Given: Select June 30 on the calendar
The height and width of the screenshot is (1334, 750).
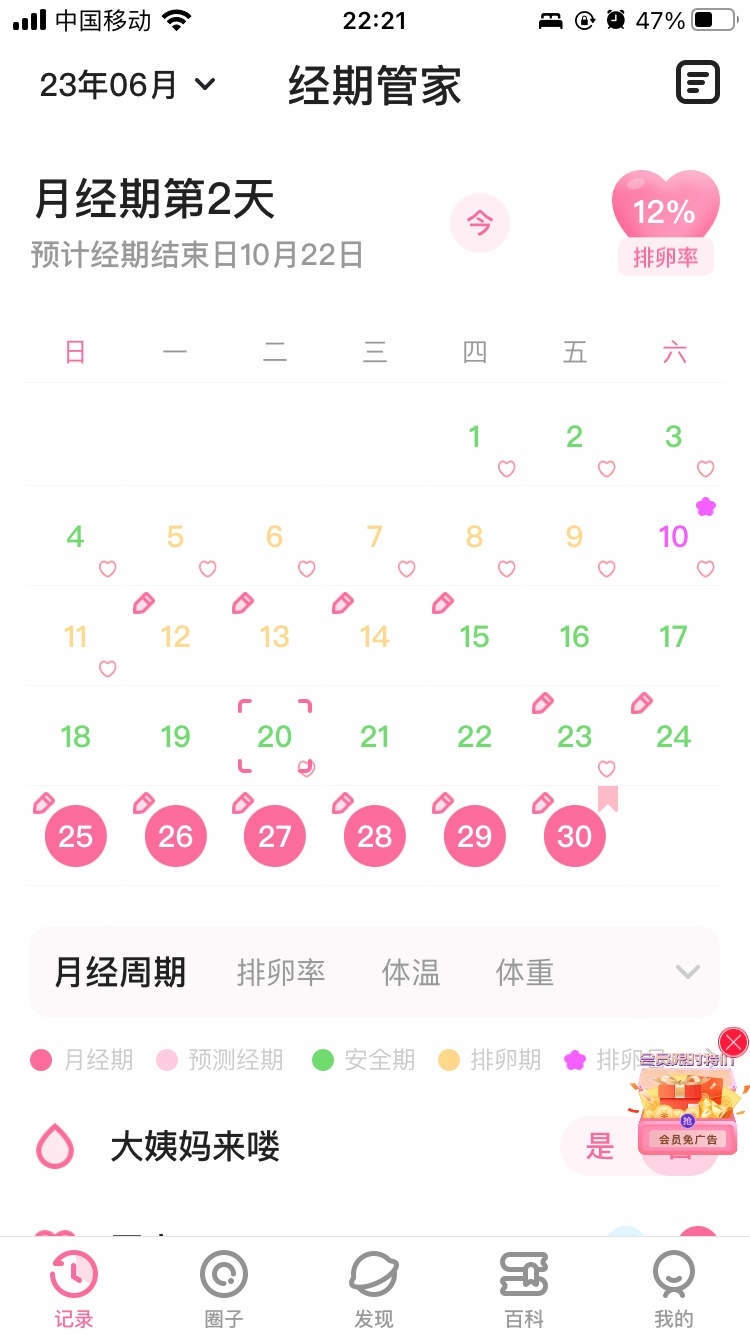Looking at the screenshot, I should click(575, 836).
